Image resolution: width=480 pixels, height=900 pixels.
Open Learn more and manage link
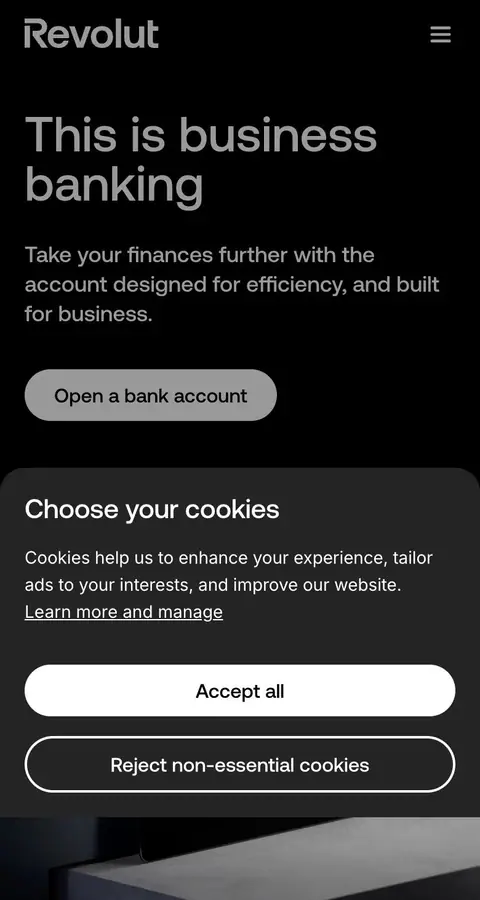[123, 612]
